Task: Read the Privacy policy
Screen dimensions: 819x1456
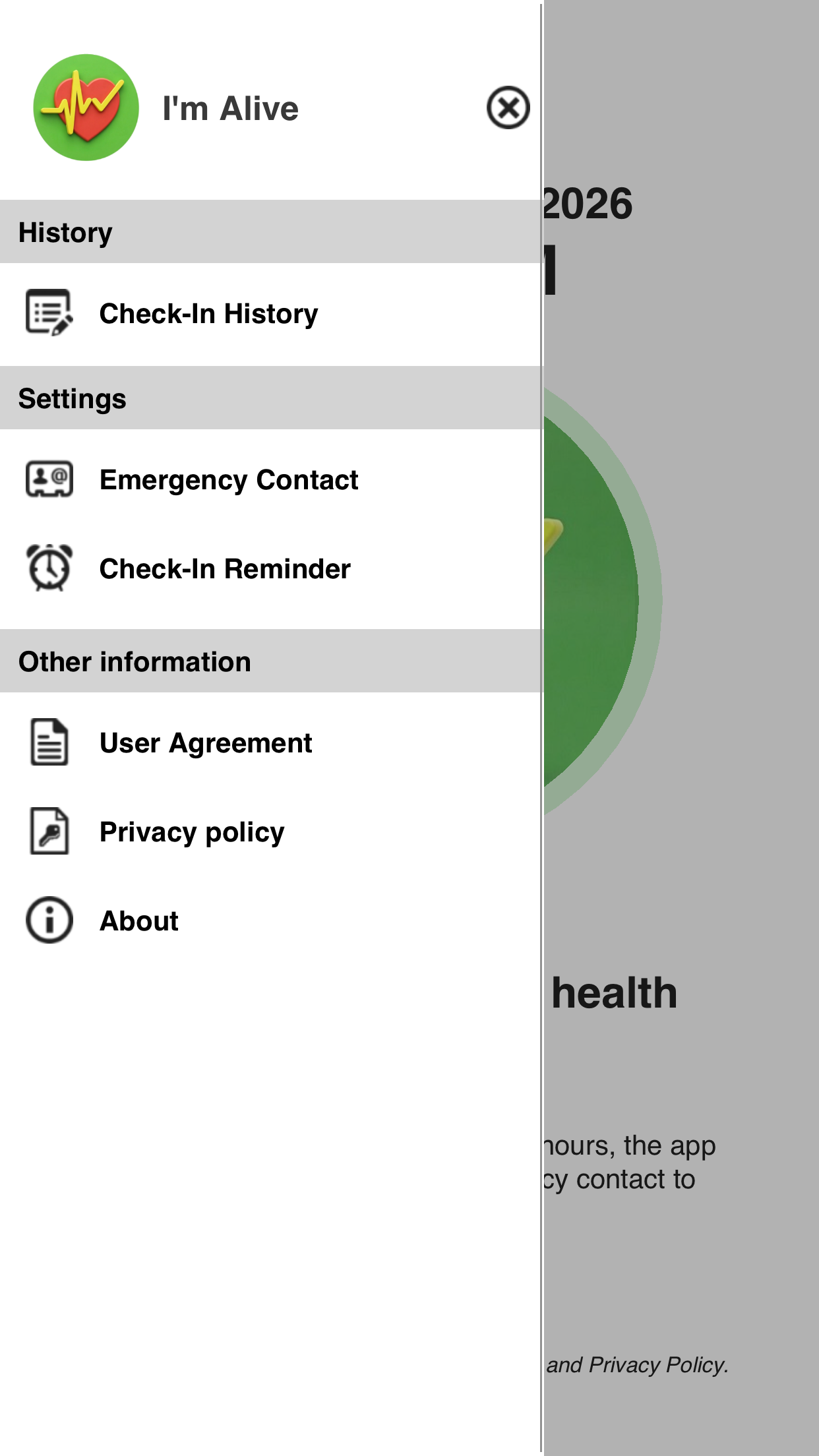Action: [x=191, y=832]
